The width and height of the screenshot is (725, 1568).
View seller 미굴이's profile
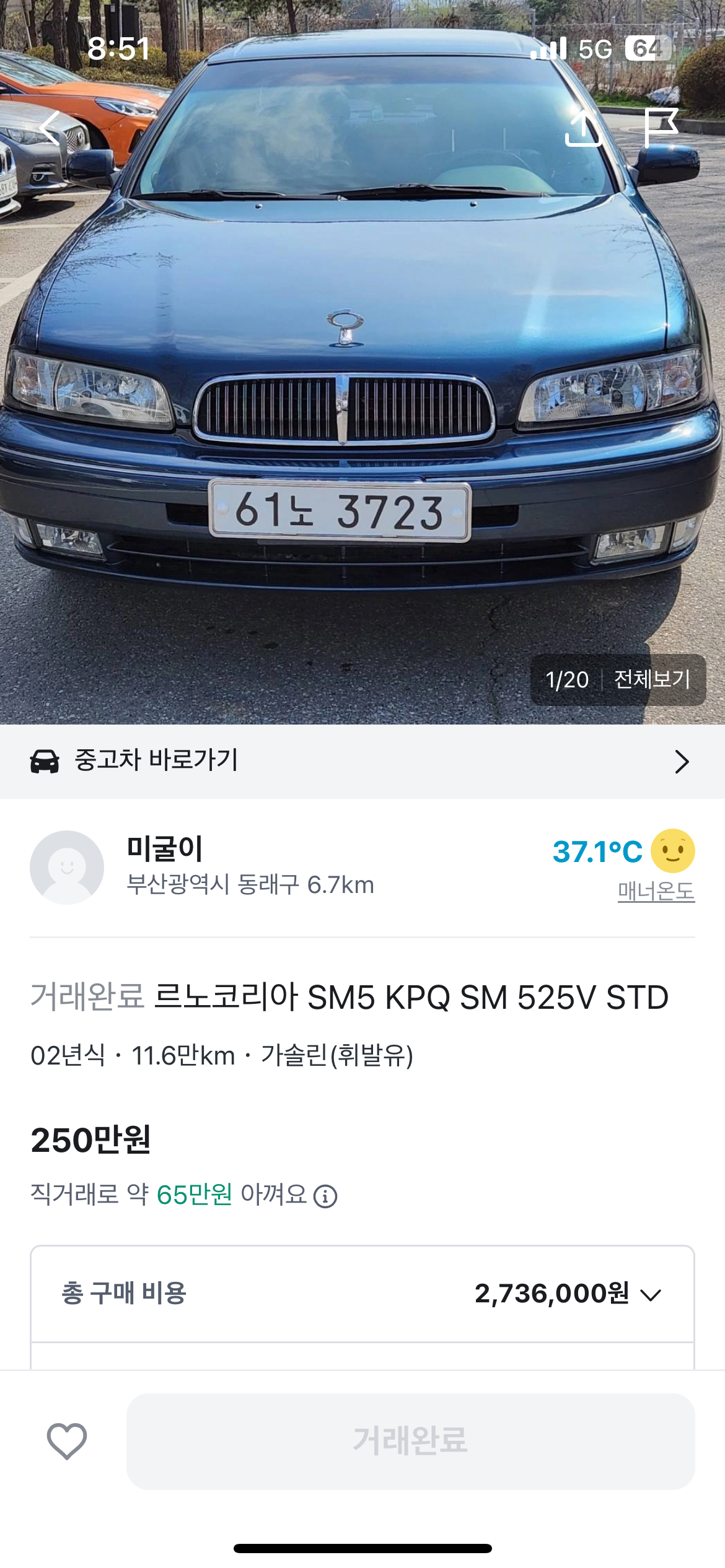coord(165,849)
